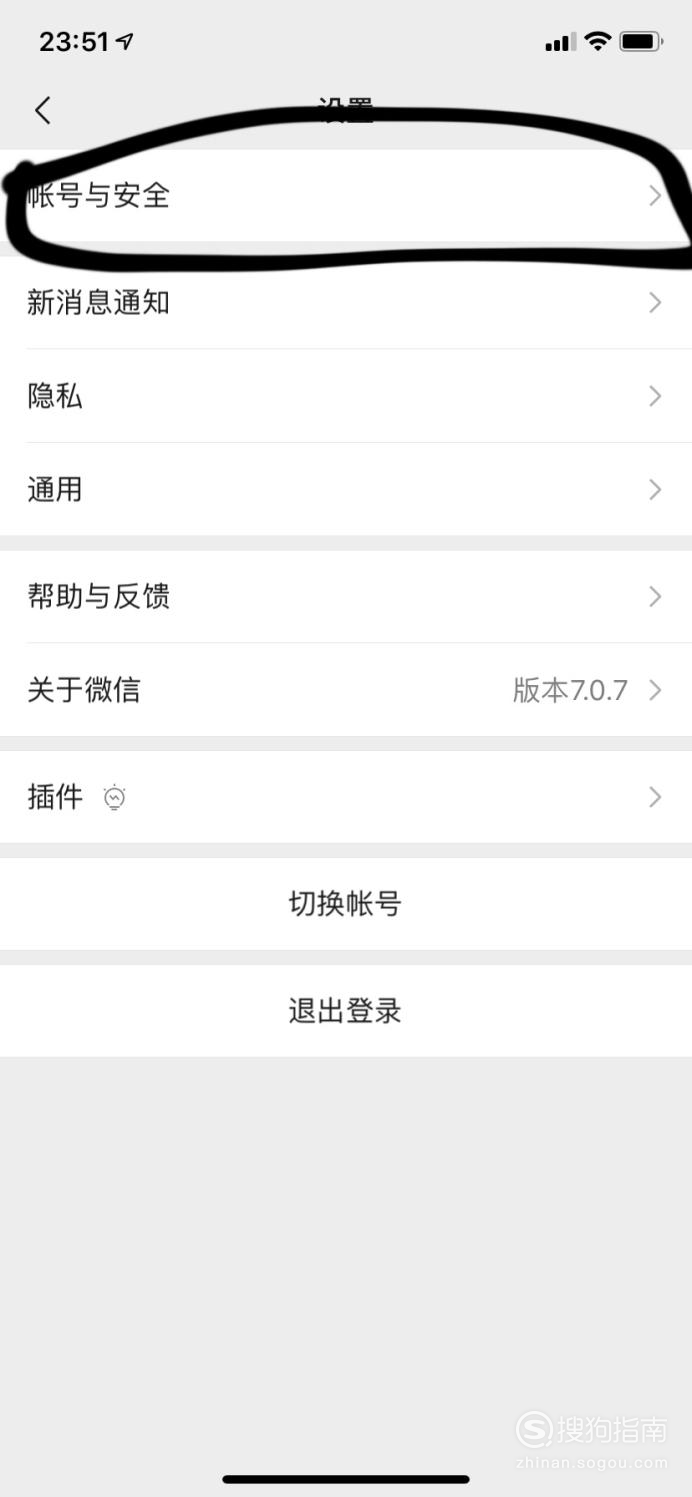The image size is (692, 1497).
Task: Open 通用 settings
Action: (346, 489)
